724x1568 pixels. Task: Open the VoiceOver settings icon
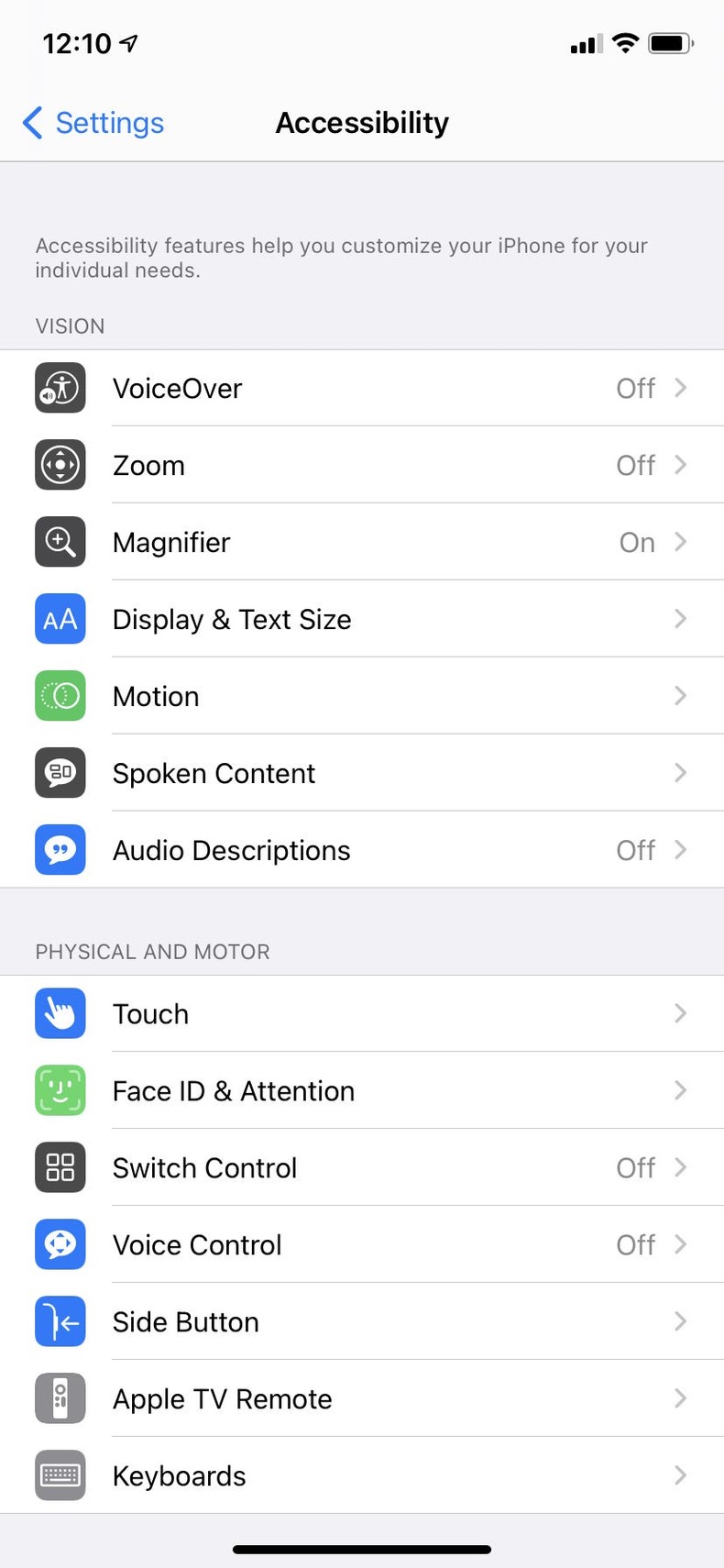[x=60, y=388]
